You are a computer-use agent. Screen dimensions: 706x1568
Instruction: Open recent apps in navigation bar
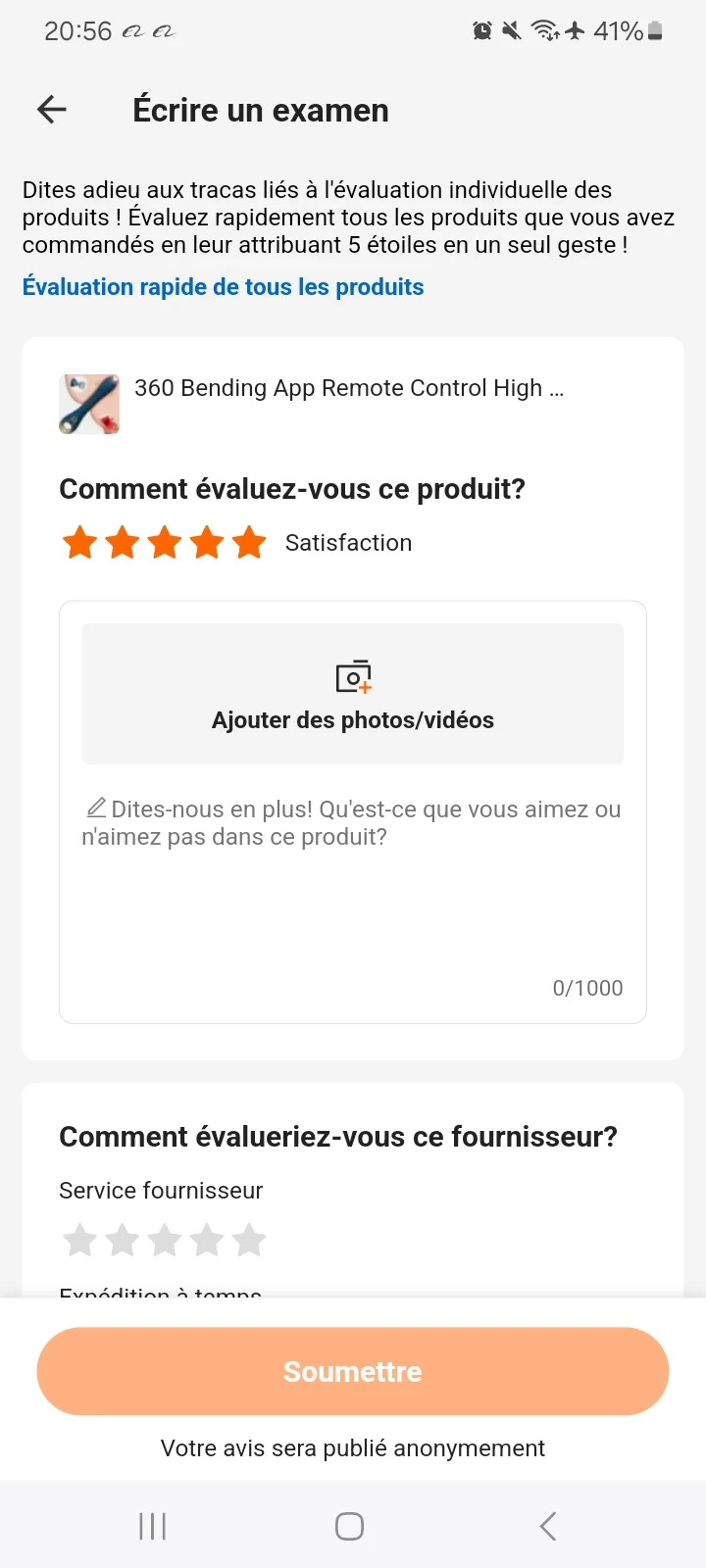coord(153,1526)
